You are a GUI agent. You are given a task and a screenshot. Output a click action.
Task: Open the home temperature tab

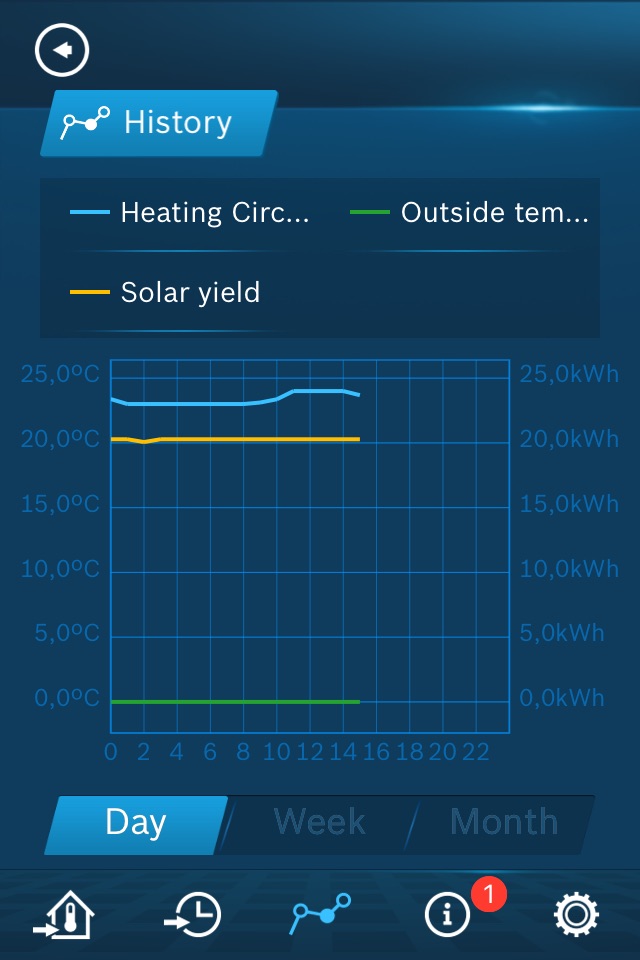pos(63,914)
